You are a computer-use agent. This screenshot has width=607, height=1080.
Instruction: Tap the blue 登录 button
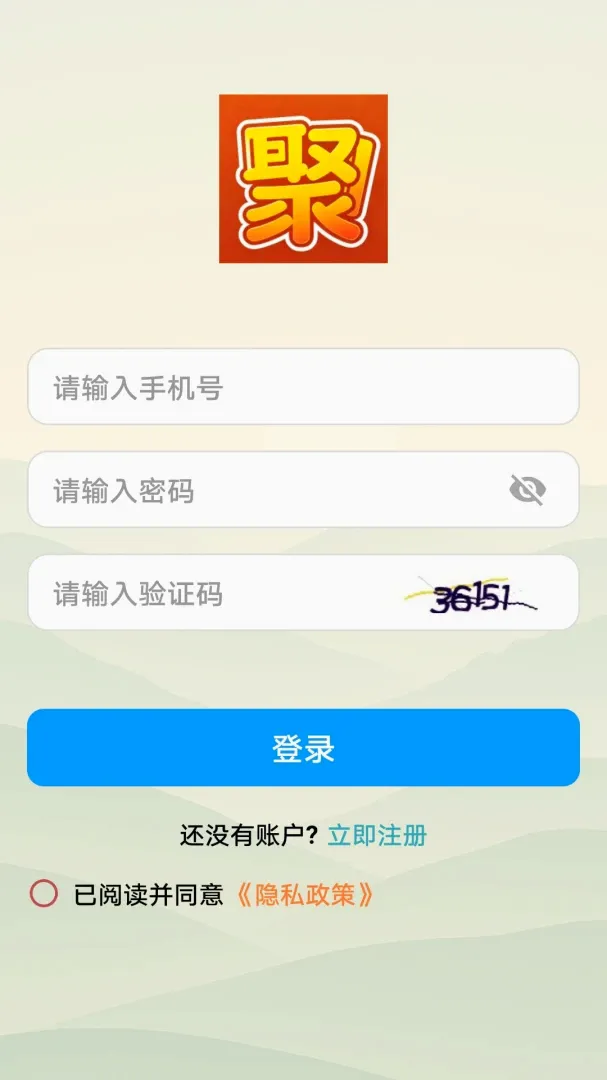(x=303, y=747)
